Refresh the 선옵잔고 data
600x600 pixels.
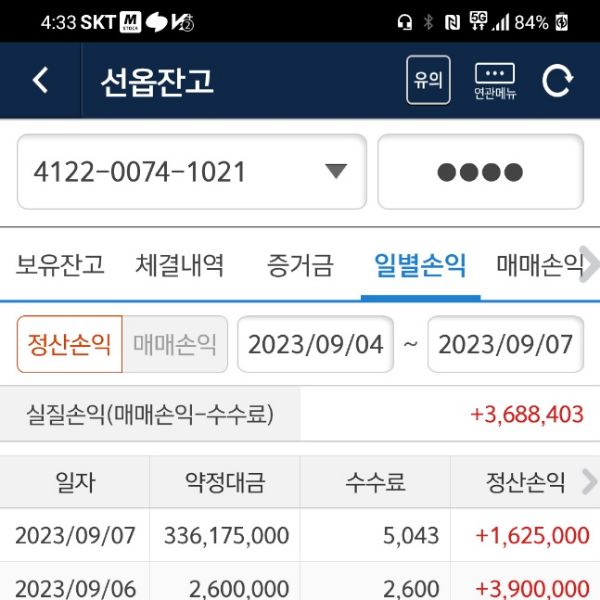tap(557, 81)
